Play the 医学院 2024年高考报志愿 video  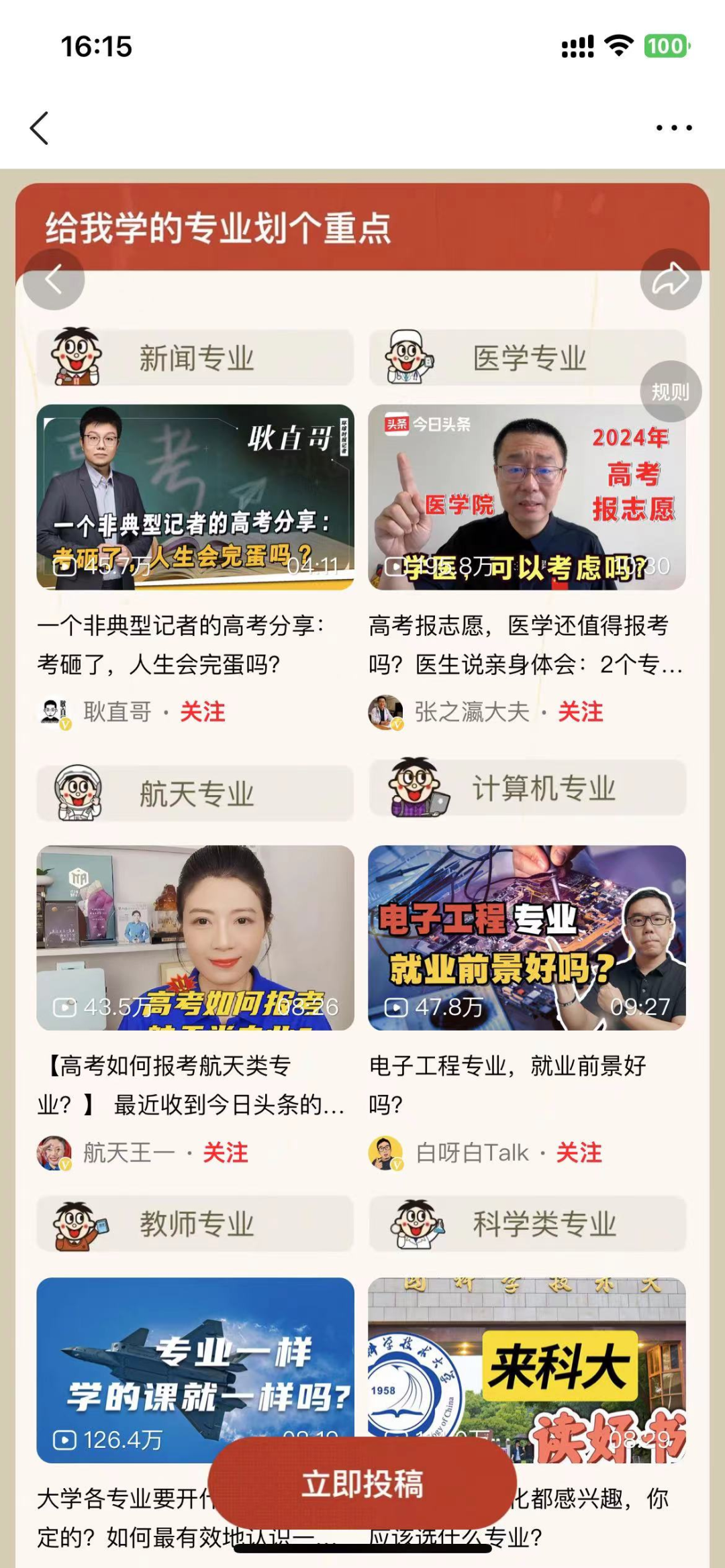(527, 497)
